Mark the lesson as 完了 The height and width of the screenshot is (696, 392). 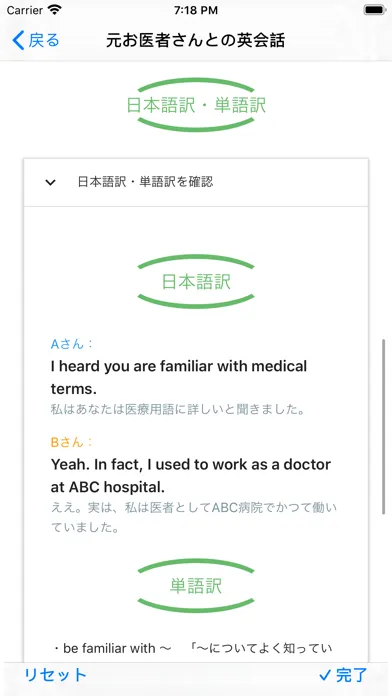coord(343,675)
